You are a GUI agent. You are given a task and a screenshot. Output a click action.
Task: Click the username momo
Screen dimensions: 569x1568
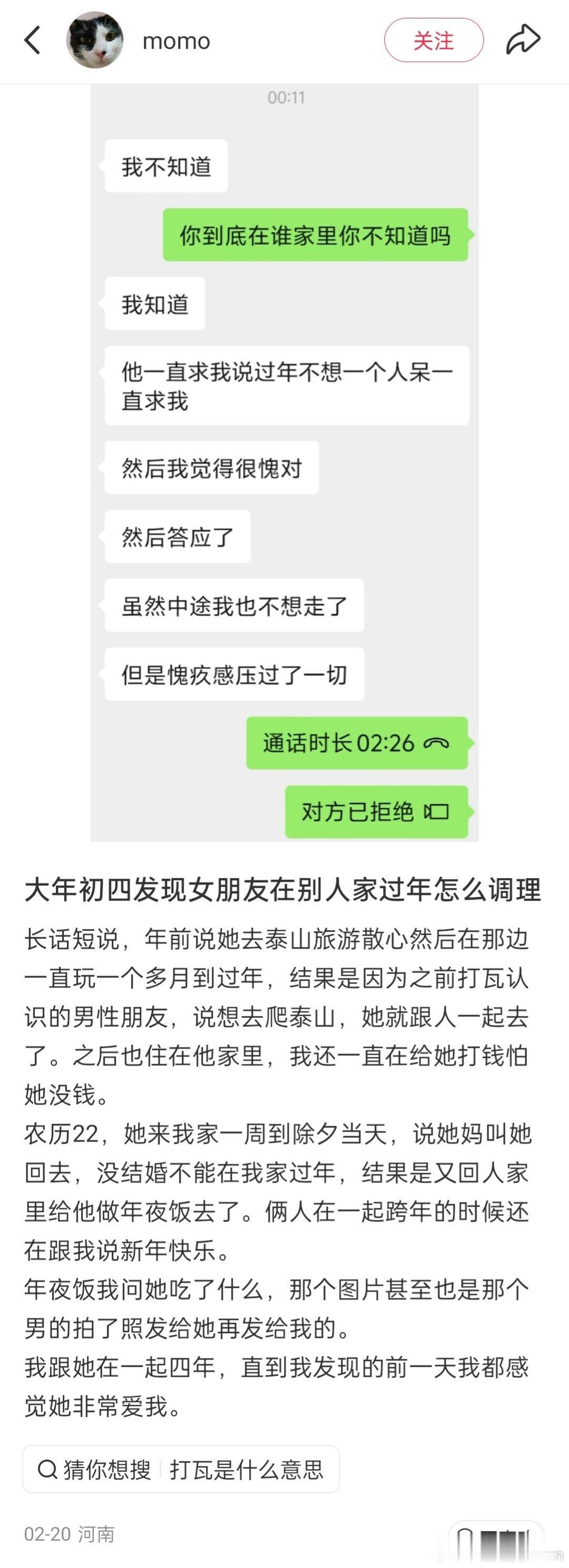175,40
